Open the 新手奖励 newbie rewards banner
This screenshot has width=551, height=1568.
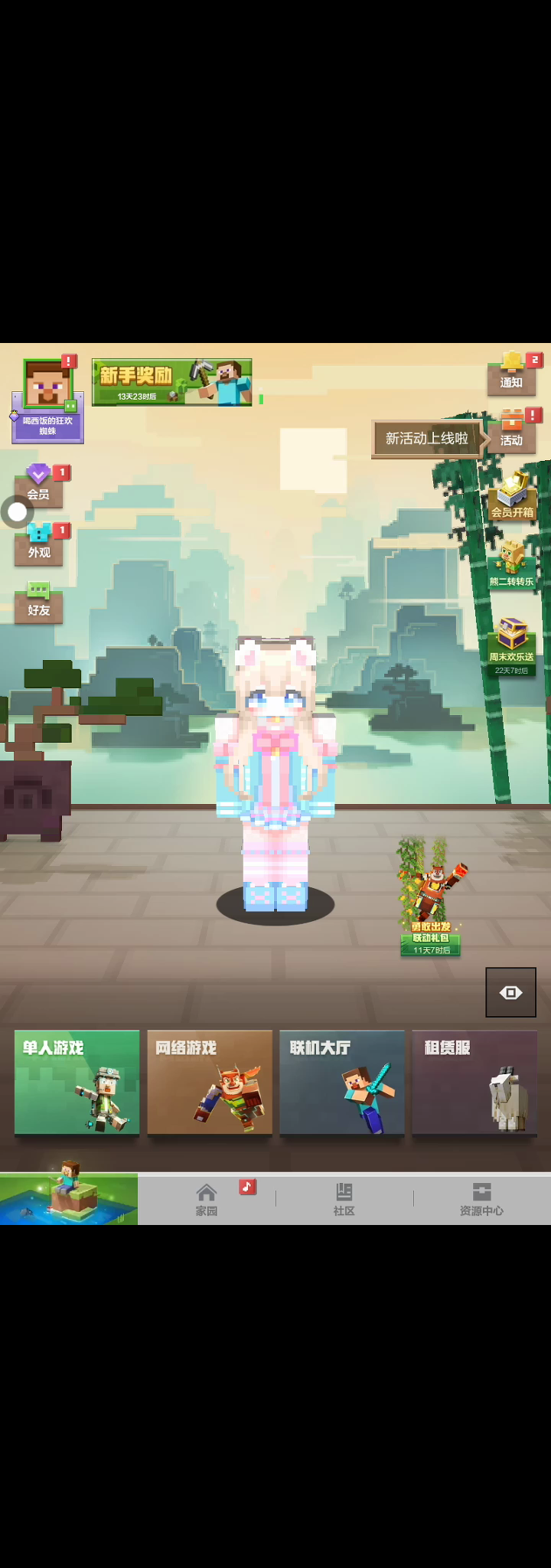[x=171, y=382]
